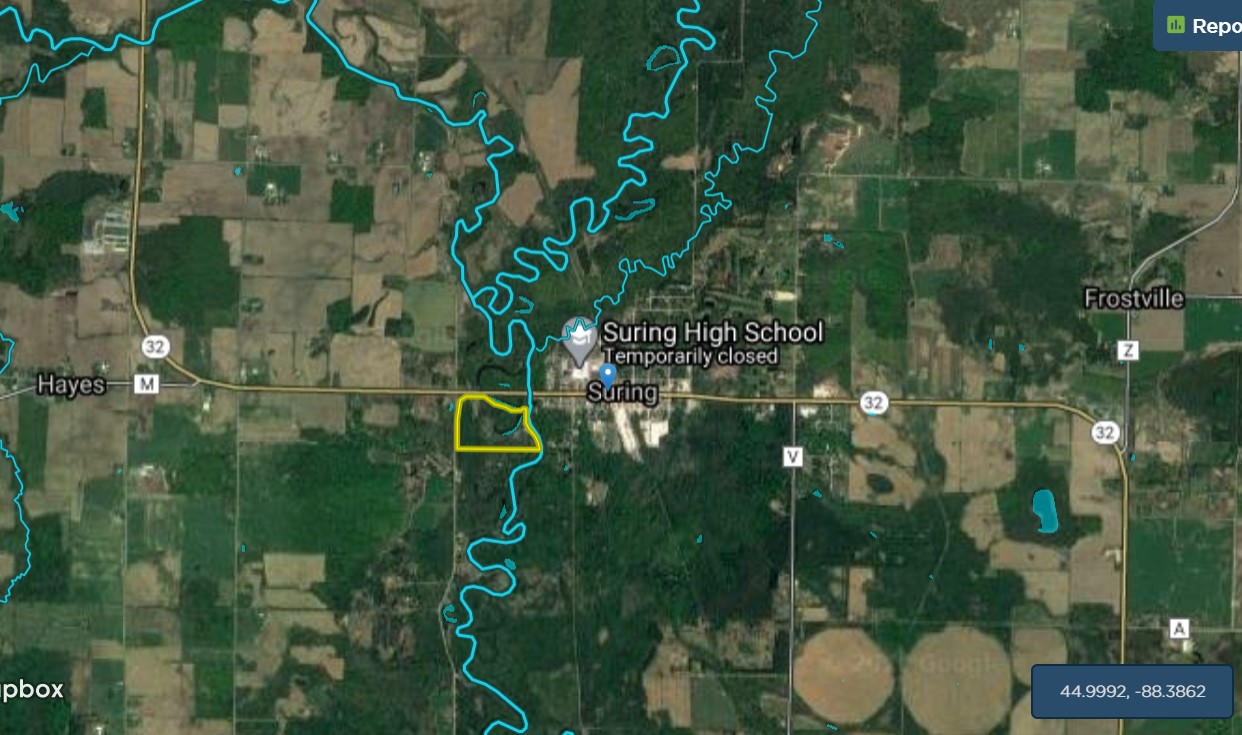The height and width of the screenshot is (735, 1242).
Task: Tap the Suring High School map marker
Action: tap(579, 340)
